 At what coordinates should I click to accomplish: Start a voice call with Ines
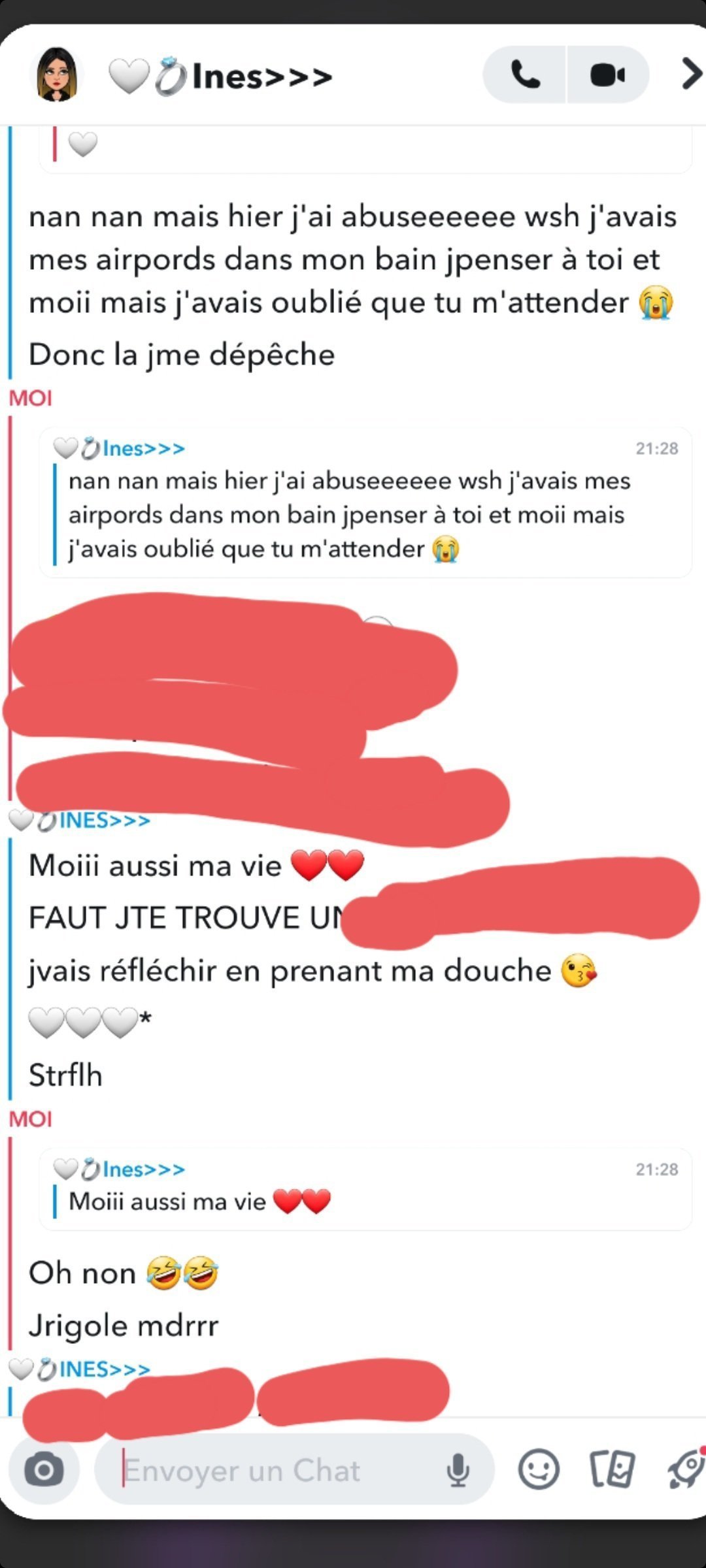coord(525,75)
